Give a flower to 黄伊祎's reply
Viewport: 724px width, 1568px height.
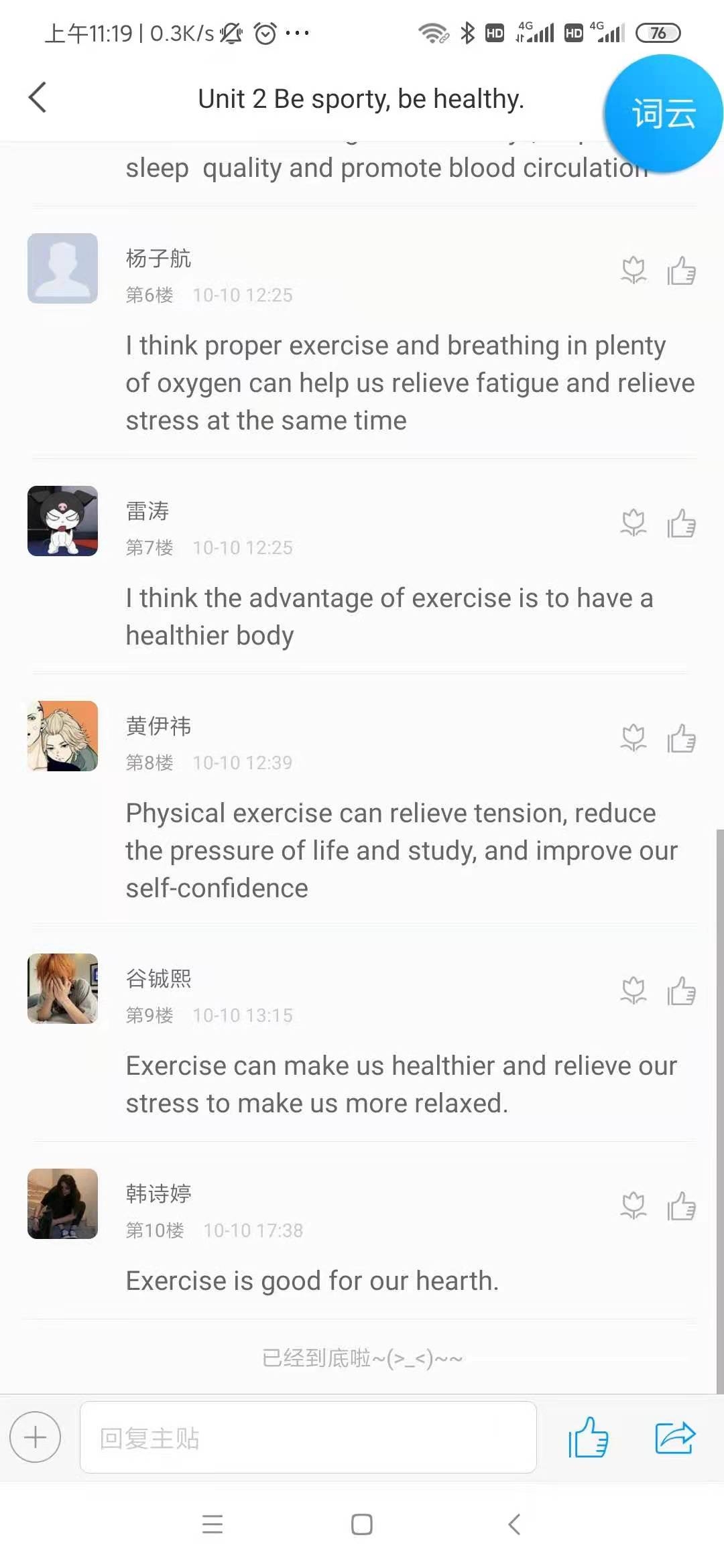pyautogui.click(x=633, y=739)
